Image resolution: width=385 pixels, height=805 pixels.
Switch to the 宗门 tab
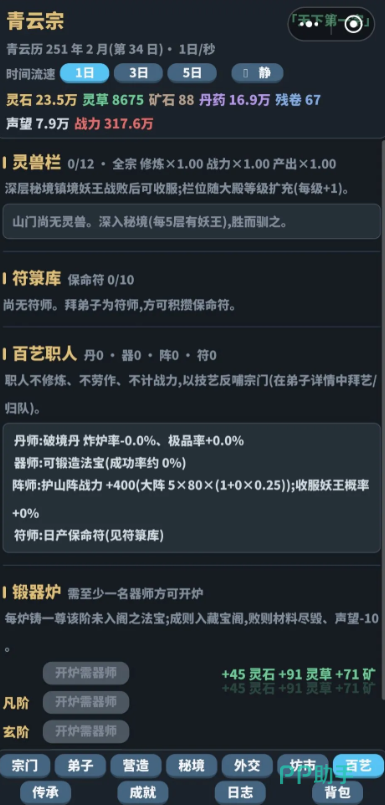(25, 766)
